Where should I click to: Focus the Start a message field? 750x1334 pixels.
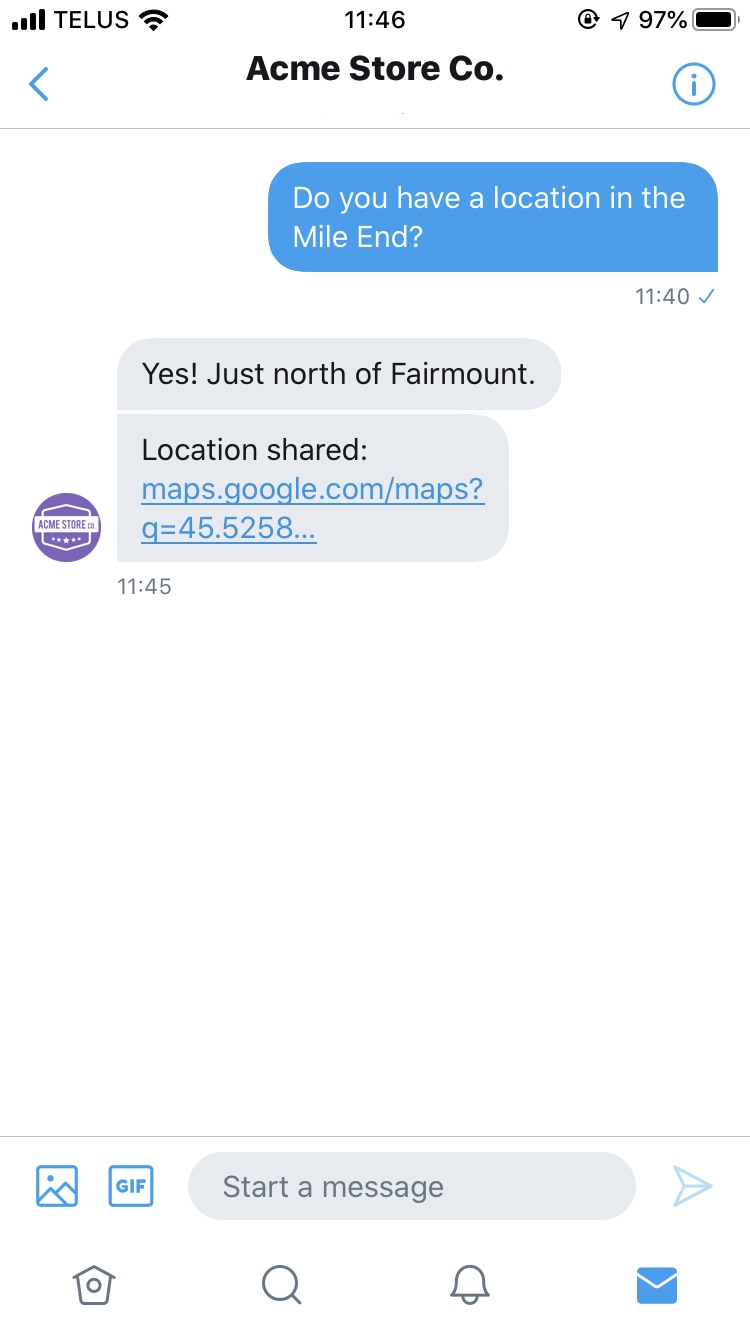[411, 1186]
